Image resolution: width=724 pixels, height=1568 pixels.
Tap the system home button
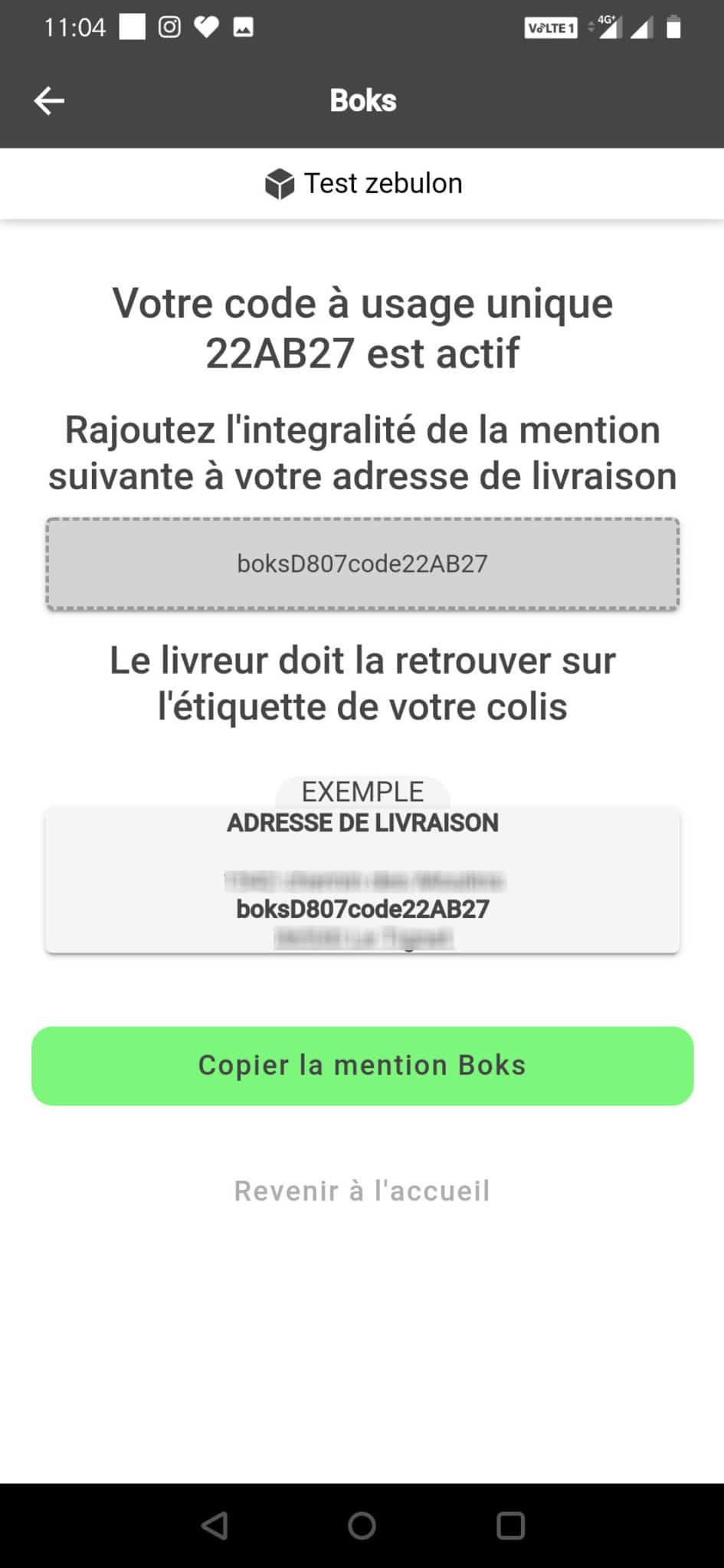point(362,1525)
